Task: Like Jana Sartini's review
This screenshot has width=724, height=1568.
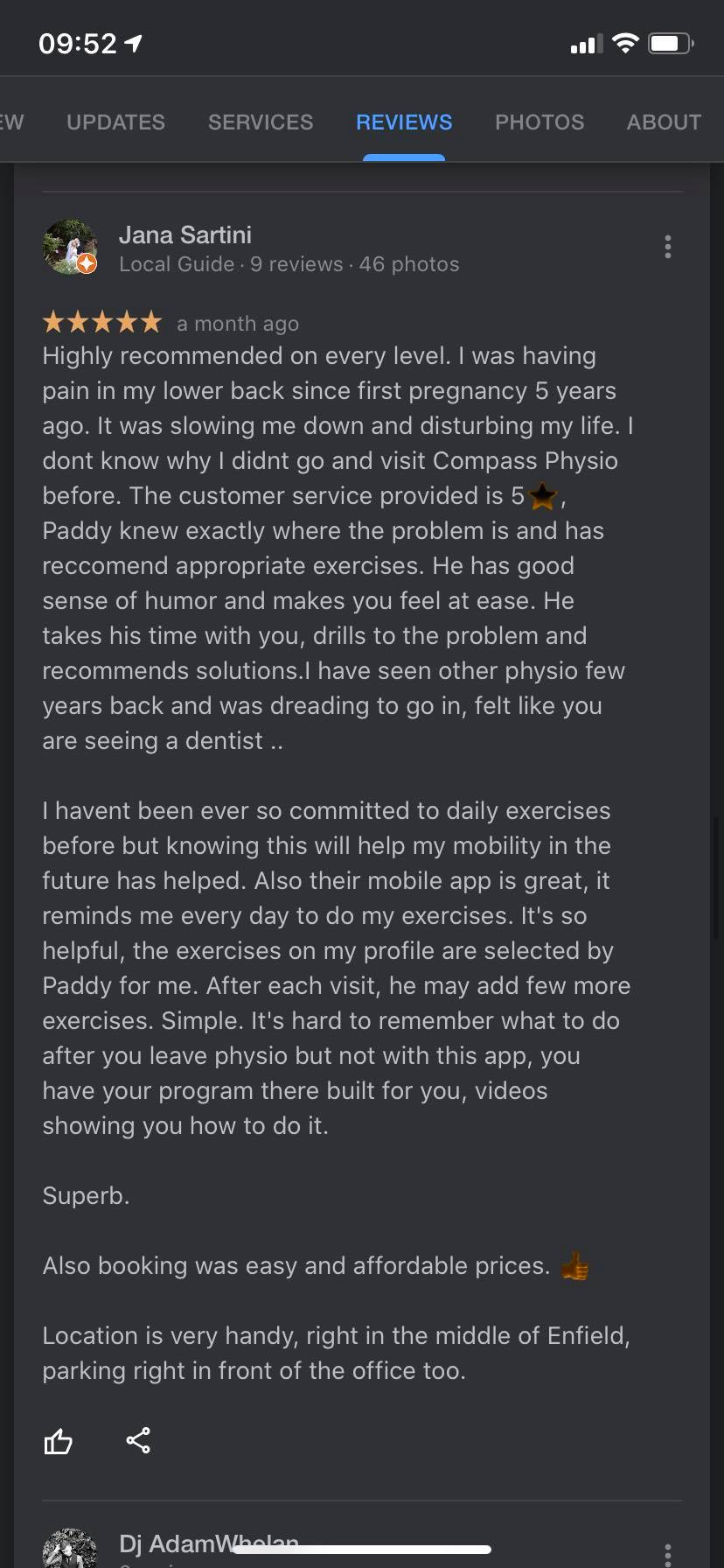Action: click(x=59, y=1441)
